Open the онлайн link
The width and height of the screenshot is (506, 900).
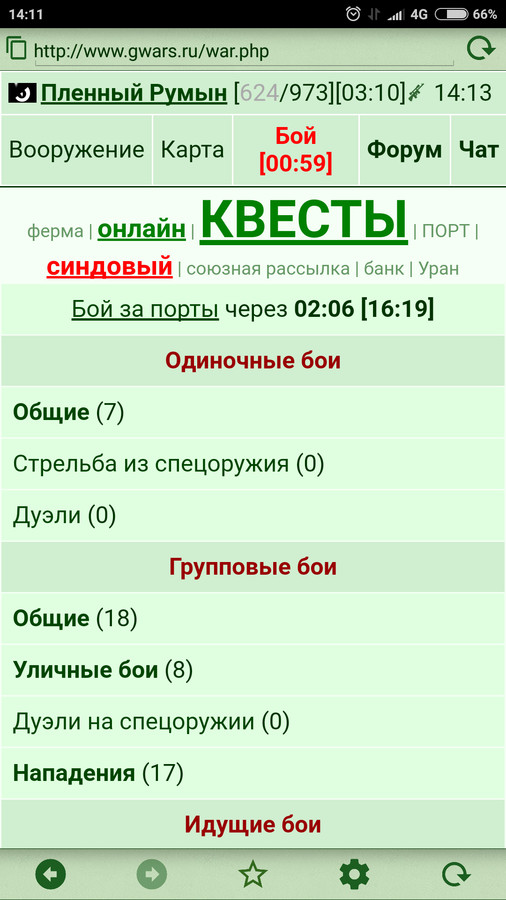click(x=142, y=229)
